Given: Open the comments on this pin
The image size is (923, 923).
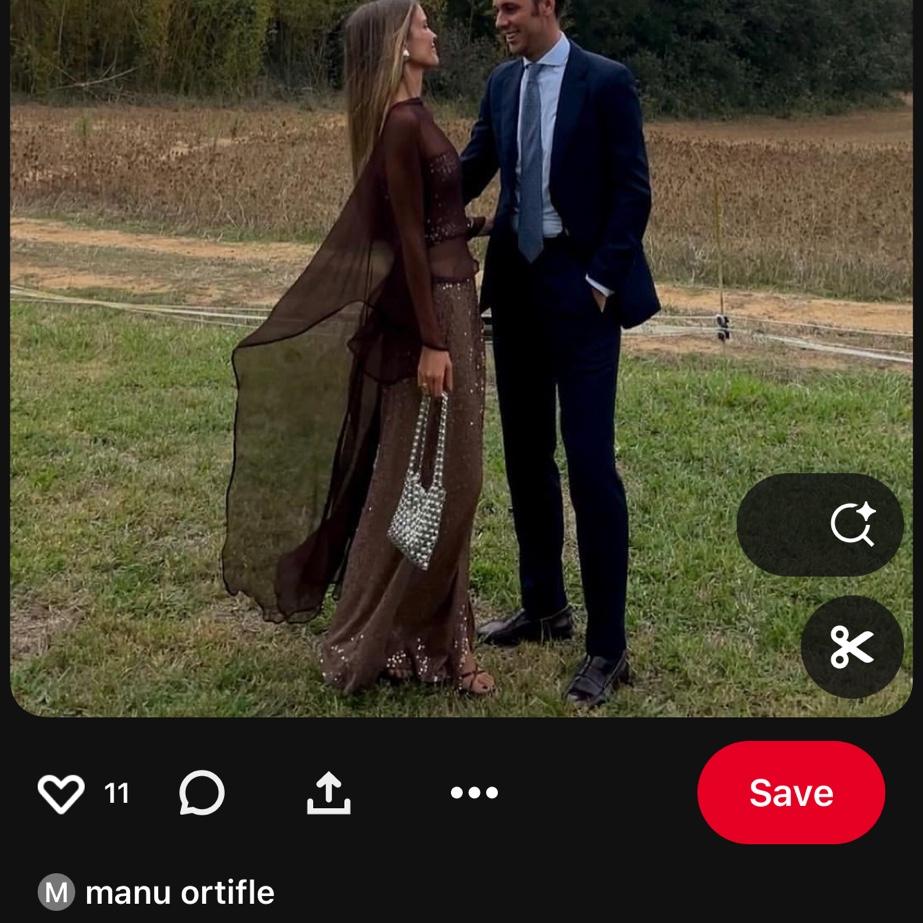Looking at the screenshot, I should click(202, 792).
